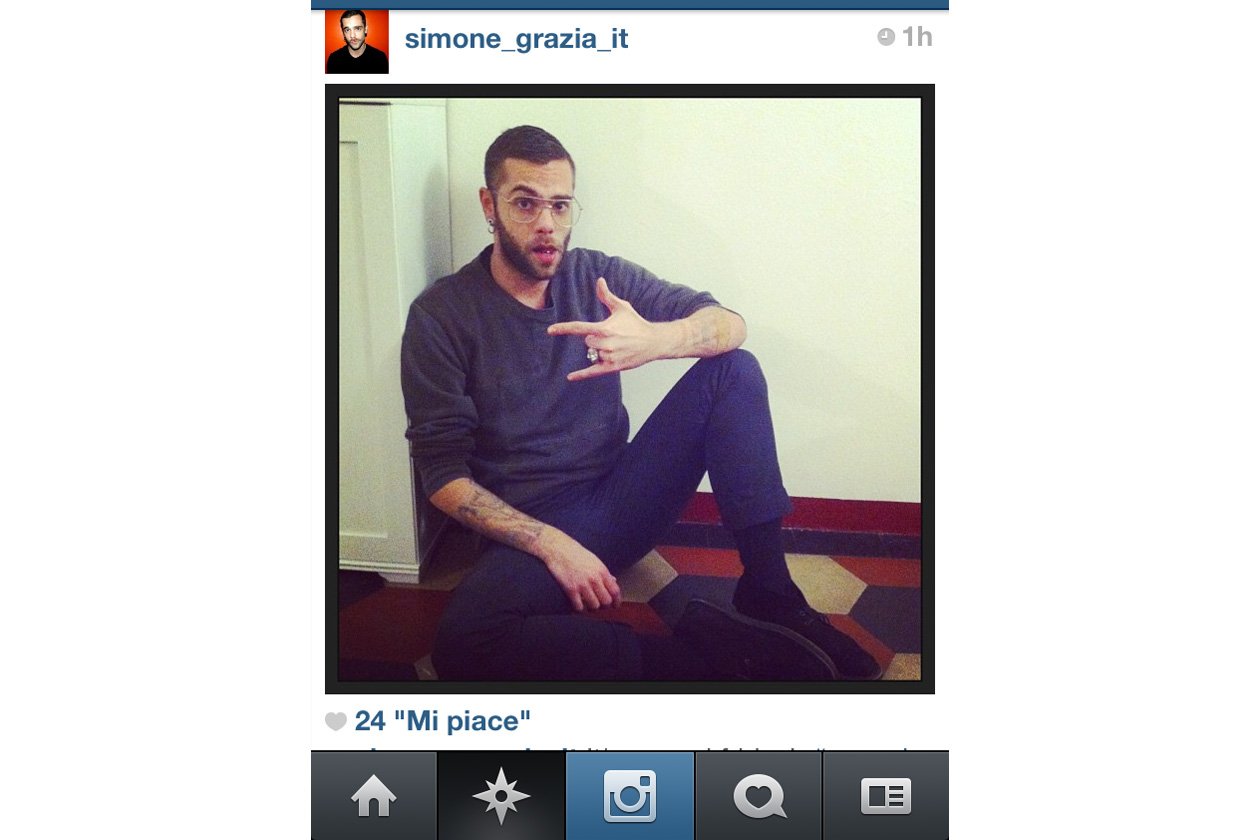
Task: Open simone_grazia_it profile avatar
Action: [x=357, y=42]
